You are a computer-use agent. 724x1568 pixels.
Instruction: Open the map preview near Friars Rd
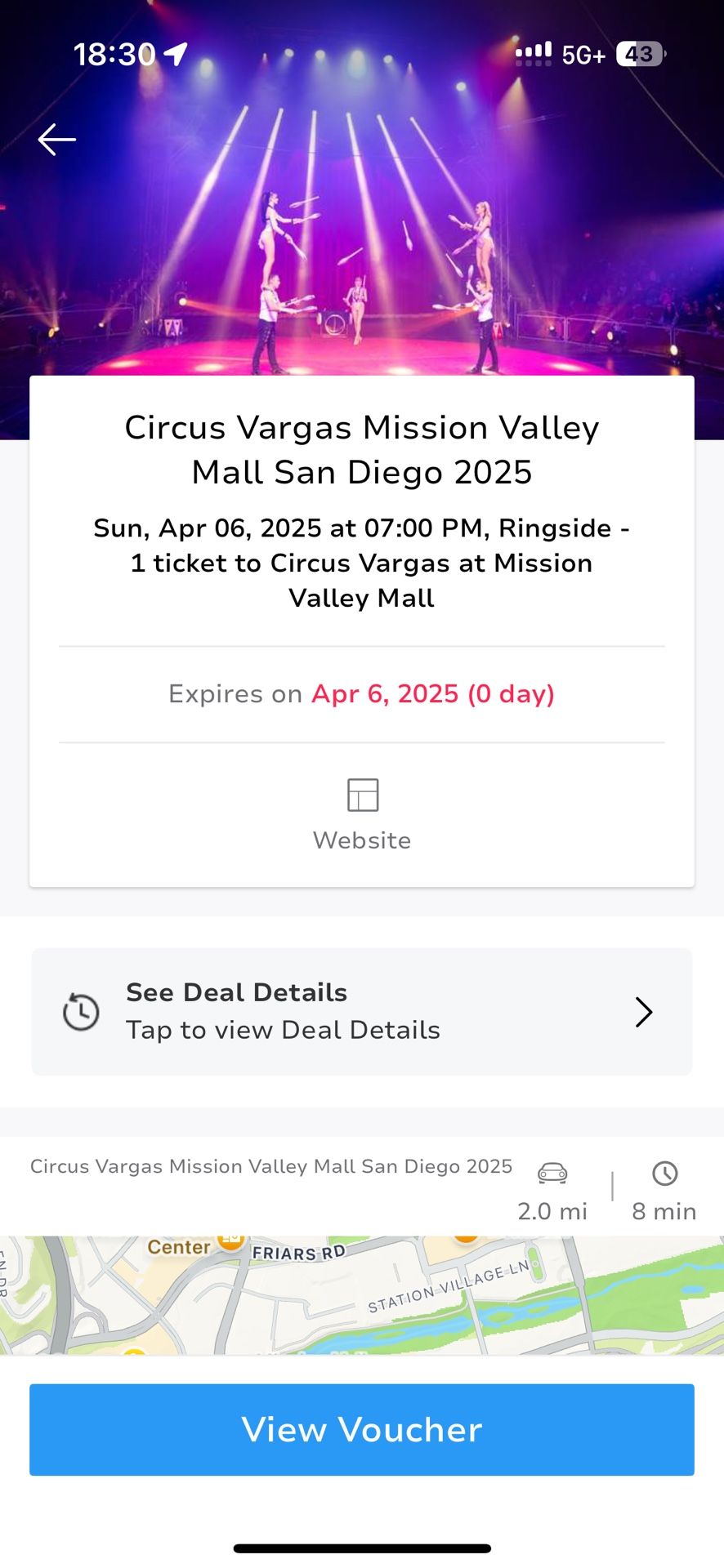[362, 1295]
